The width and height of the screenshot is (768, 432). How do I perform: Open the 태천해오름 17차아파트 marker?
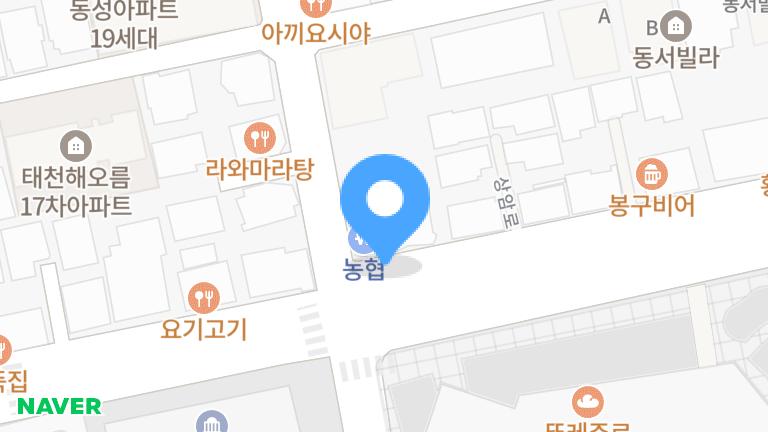point(75,147)
